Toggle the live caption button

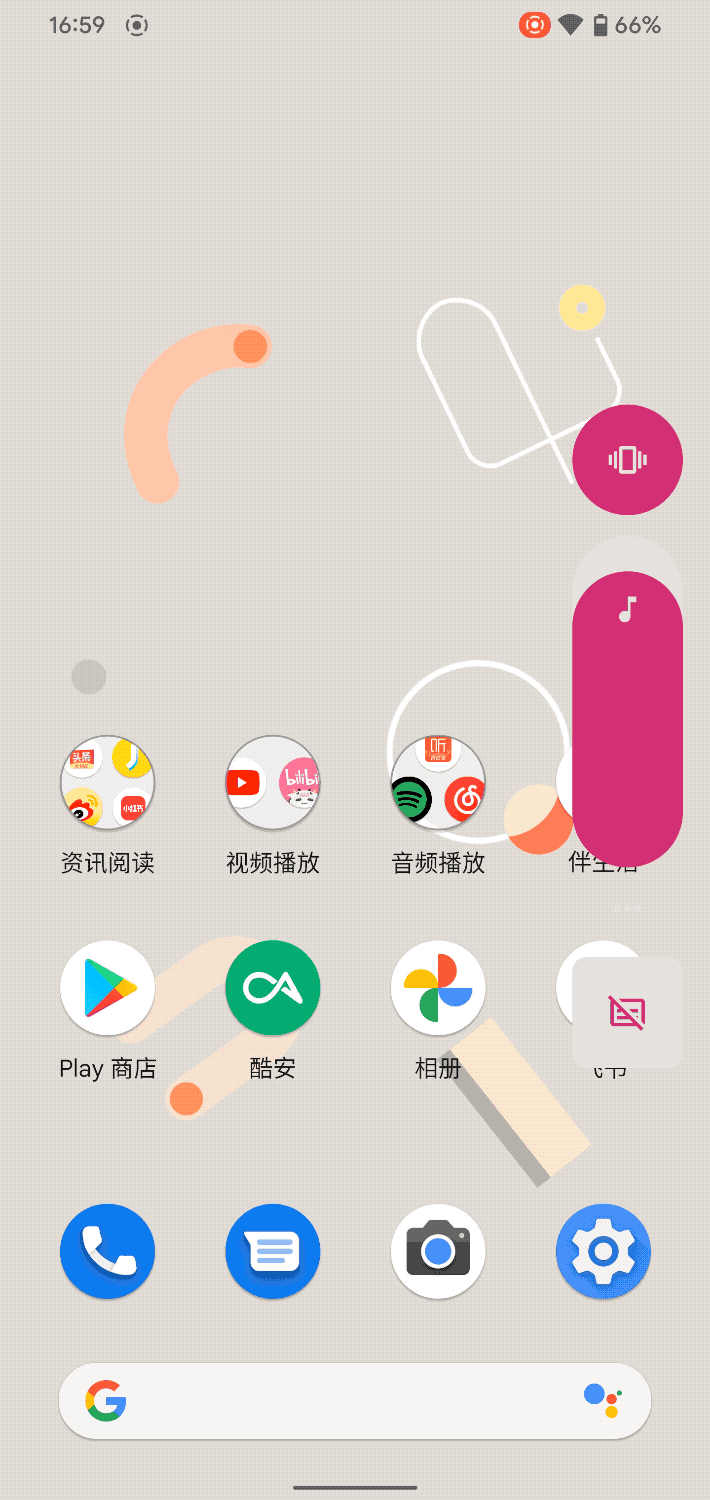[x=627, y=1012]
